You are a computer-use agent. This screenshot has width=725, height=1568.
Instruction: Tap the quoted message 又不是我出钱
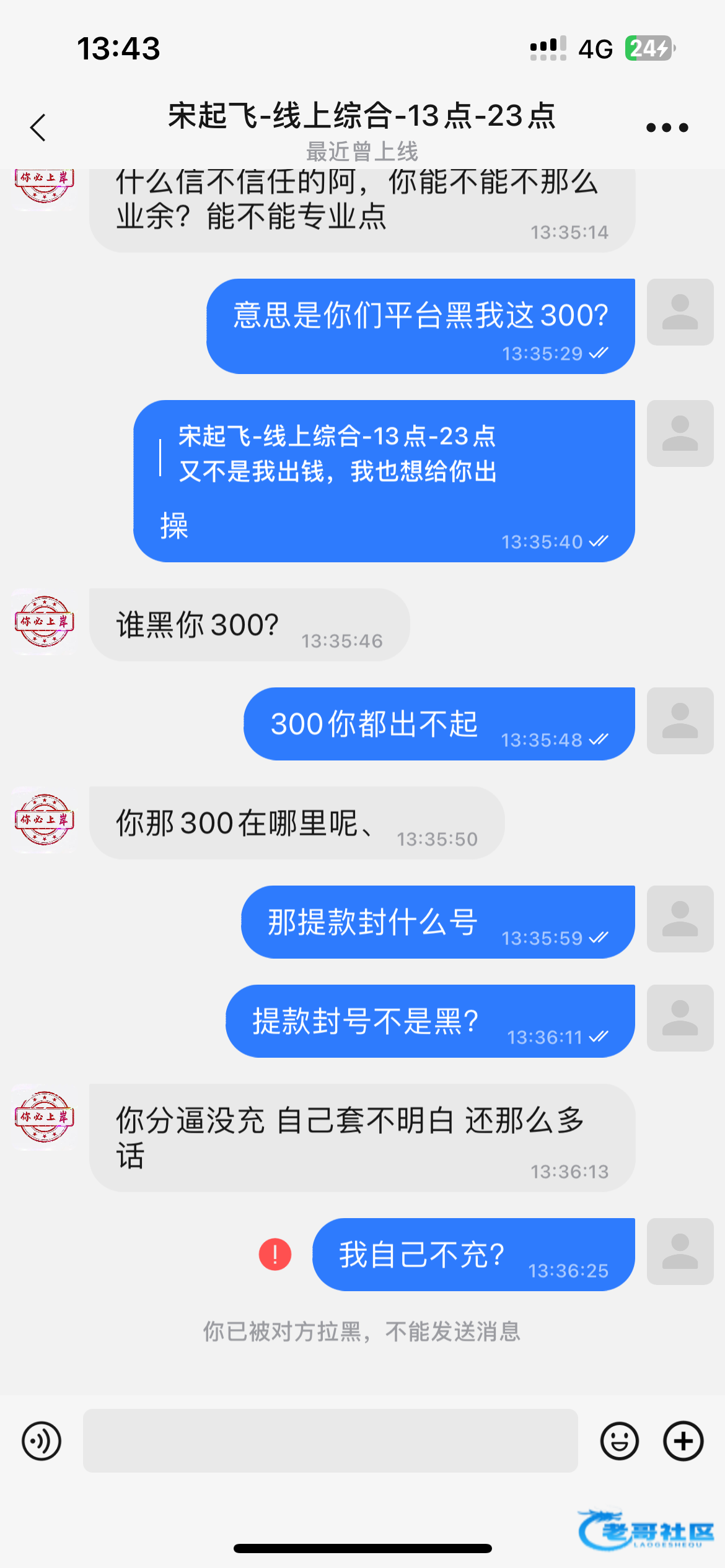pos(338,455)
